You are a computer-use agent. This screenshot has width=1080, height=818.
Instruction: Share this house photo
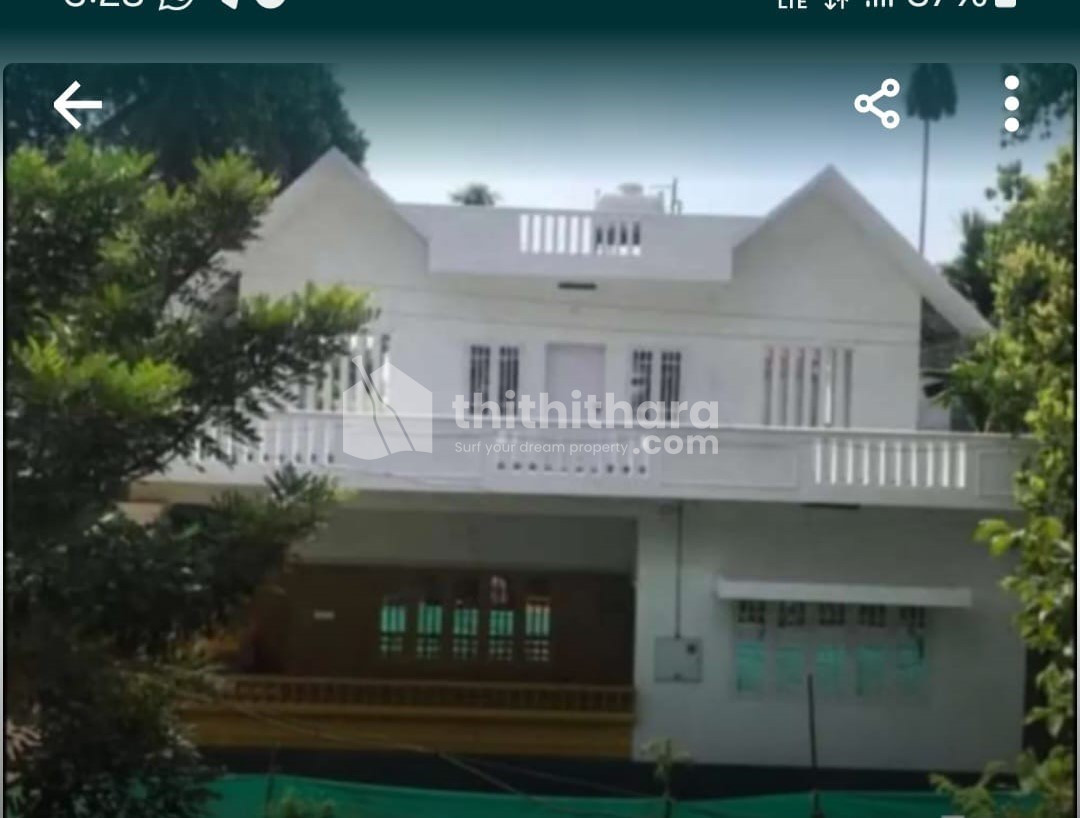(x=877, y=104)
